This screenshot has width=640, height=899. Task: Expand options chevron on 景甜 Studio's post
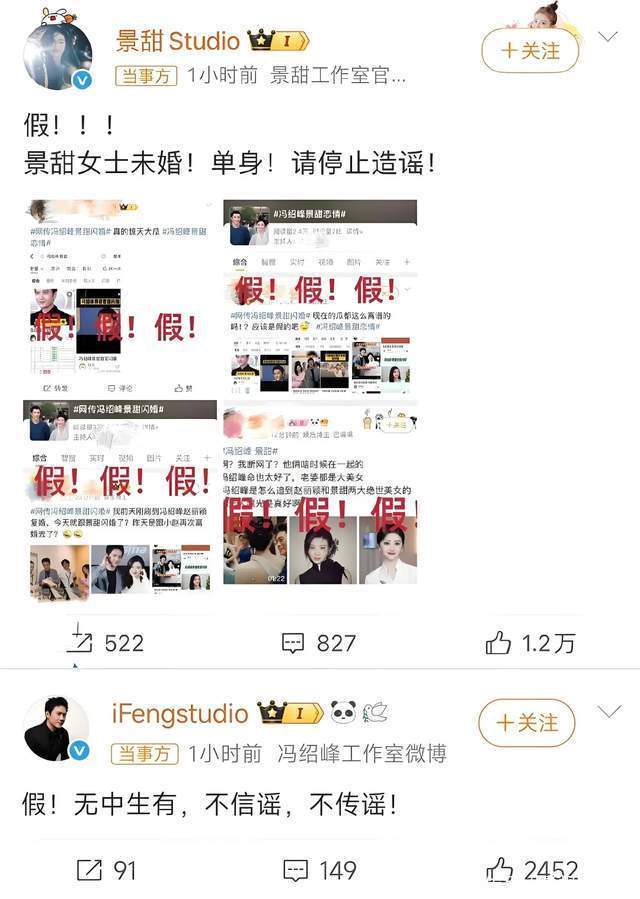[x=608, y=38]
